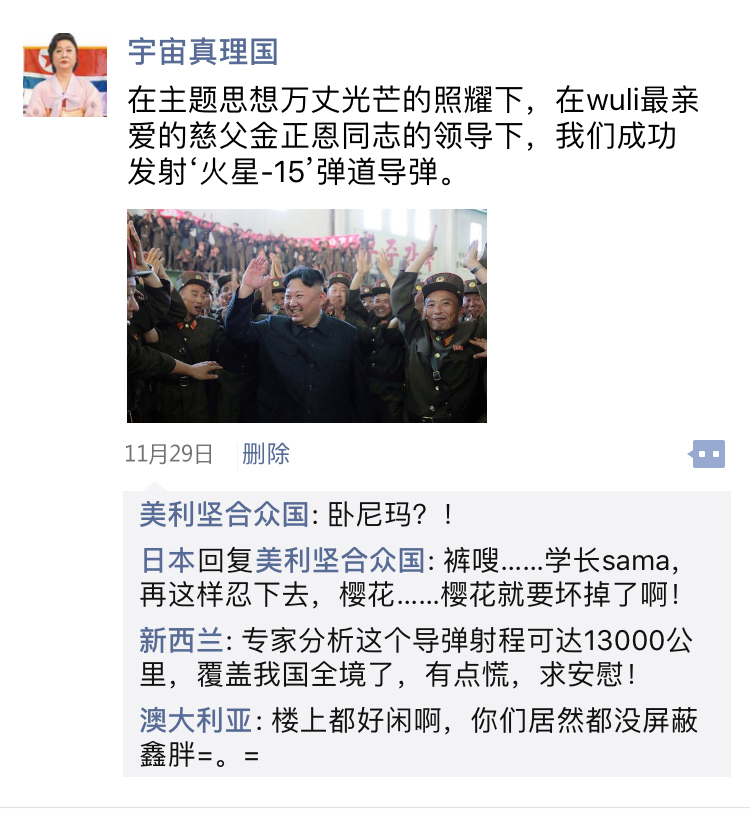The image size is (750, 821).
Task: Open 澳大利亚's profile from the comments
Action: click(x=194, y=720)
